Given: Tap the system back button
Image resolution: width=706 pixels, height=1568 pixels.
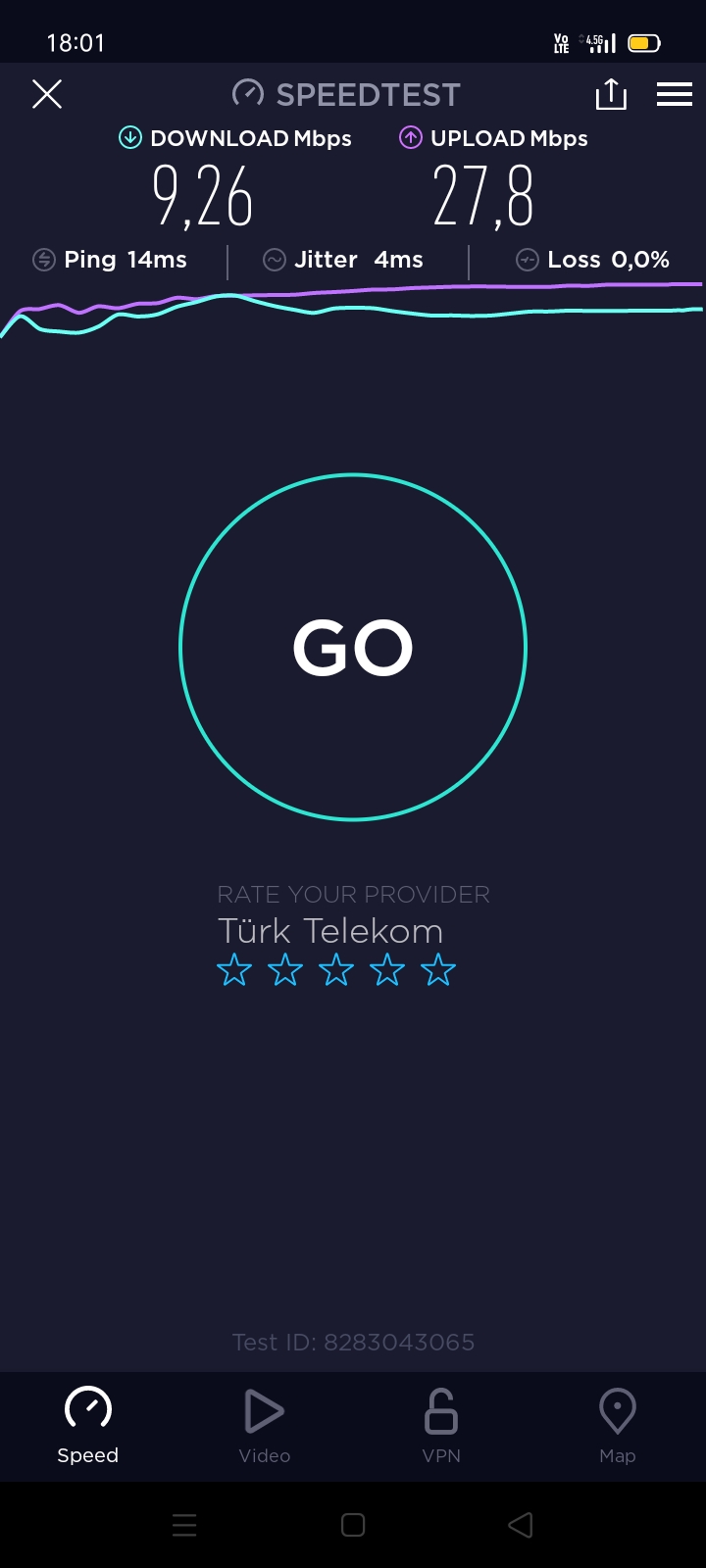Looking at the screenshot, I should (x=521, y=1525).
